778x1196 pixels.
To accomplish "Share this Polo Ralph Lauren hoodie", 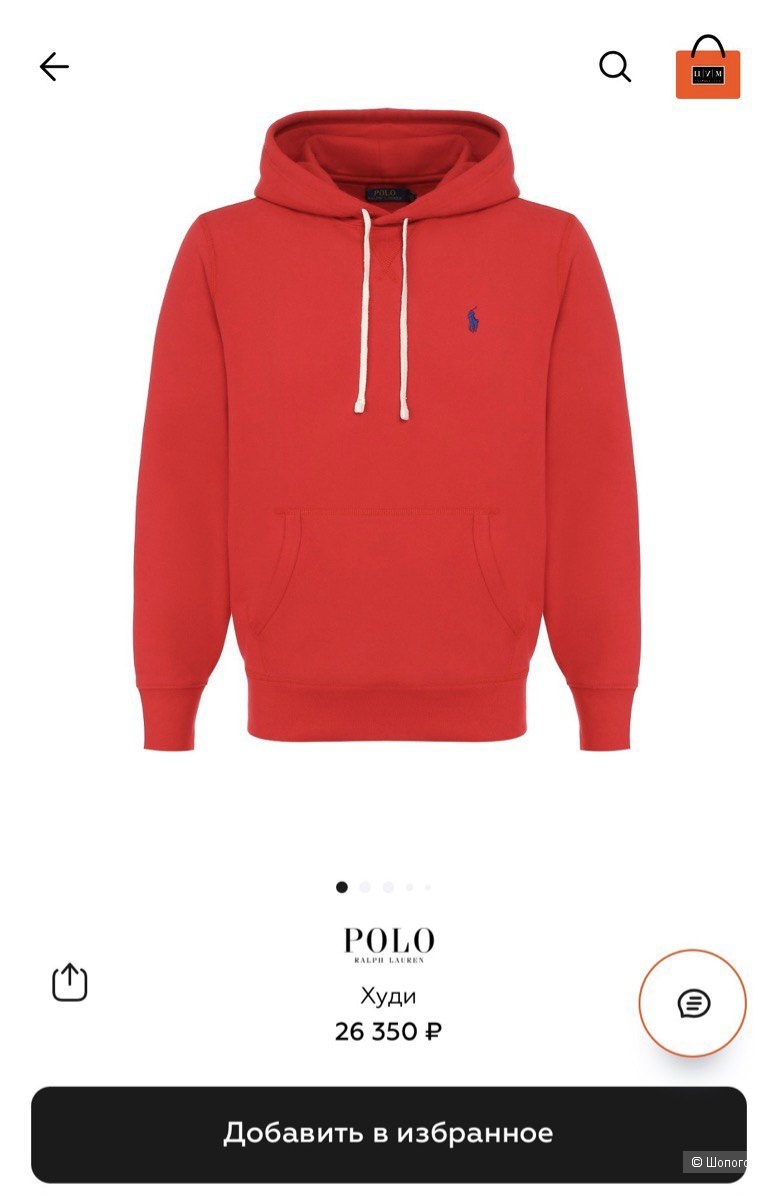I will [x=70, y=982].
